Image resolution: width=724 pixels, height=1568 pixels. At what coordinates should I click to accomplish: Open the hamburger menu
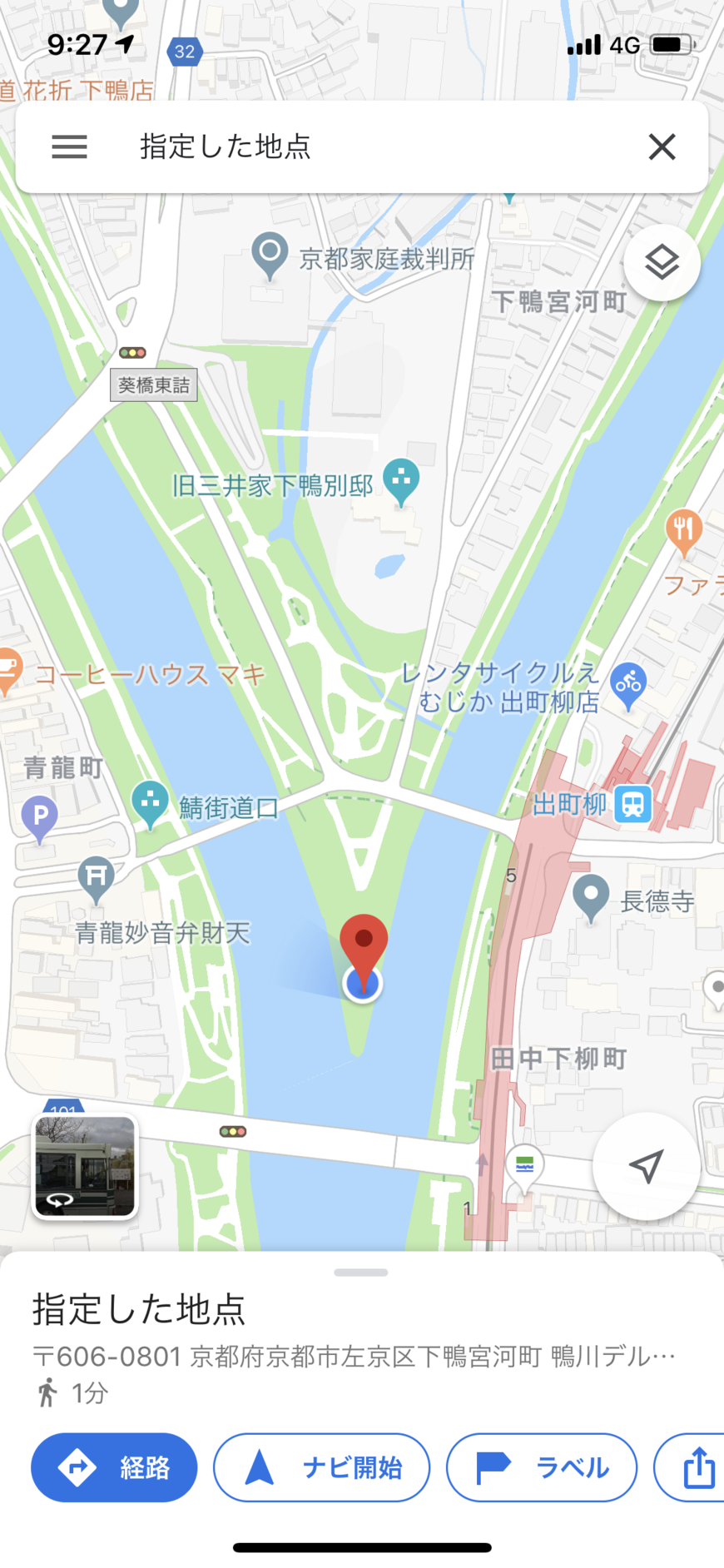[x=69, y=146]
